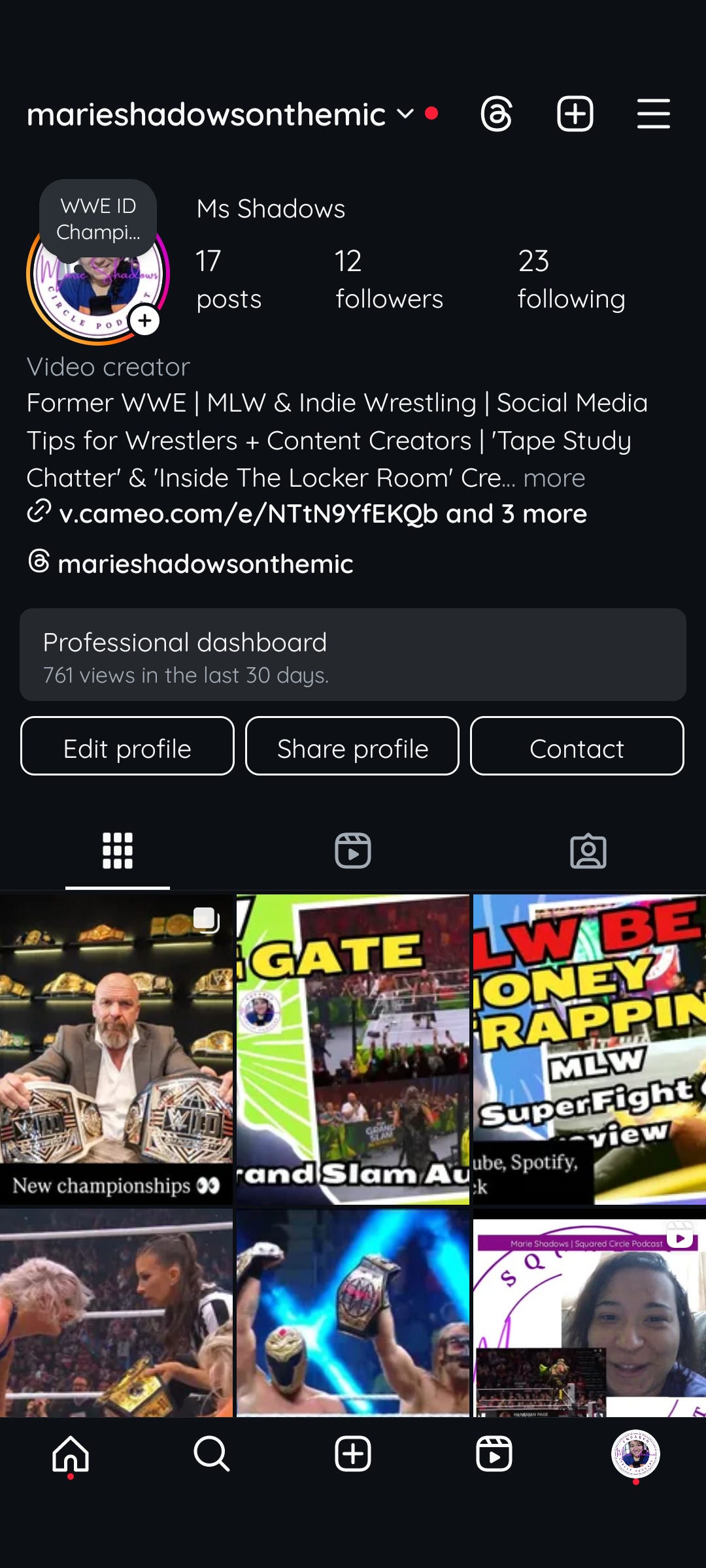
Task: Tap Edit profile
Action: pyautogui.click(x=127, y=746)
